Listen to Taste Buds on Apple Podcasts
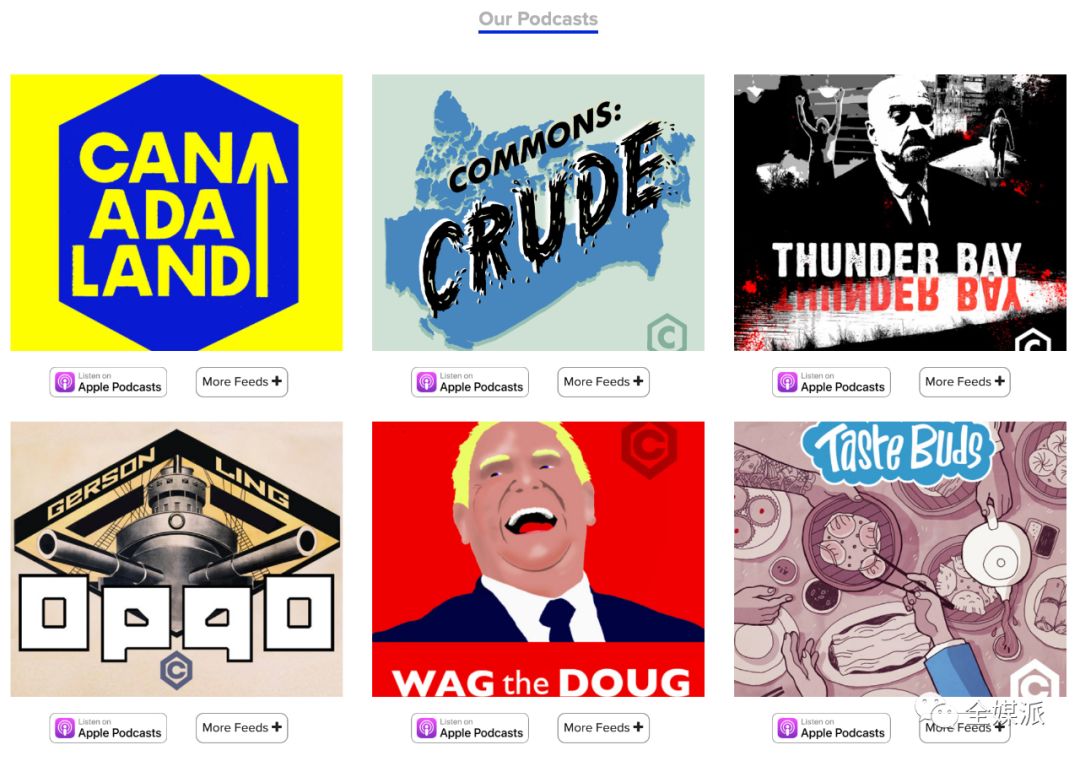The height and width of the screenshot is (761, 1080). pyautogui.click(x=831, y=728)
